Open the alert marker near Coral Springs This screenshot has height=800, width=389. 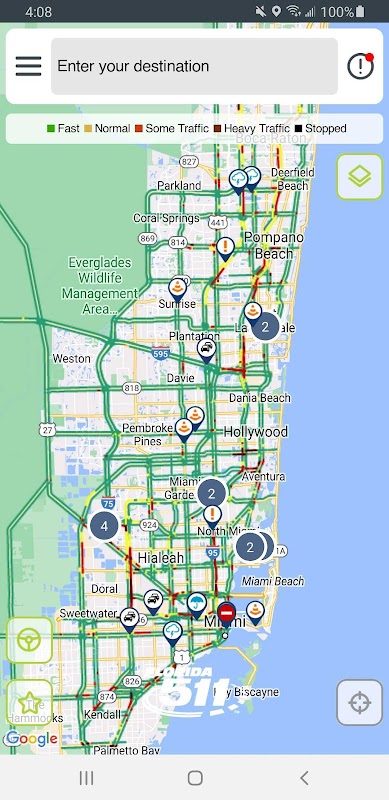(226, 248)
